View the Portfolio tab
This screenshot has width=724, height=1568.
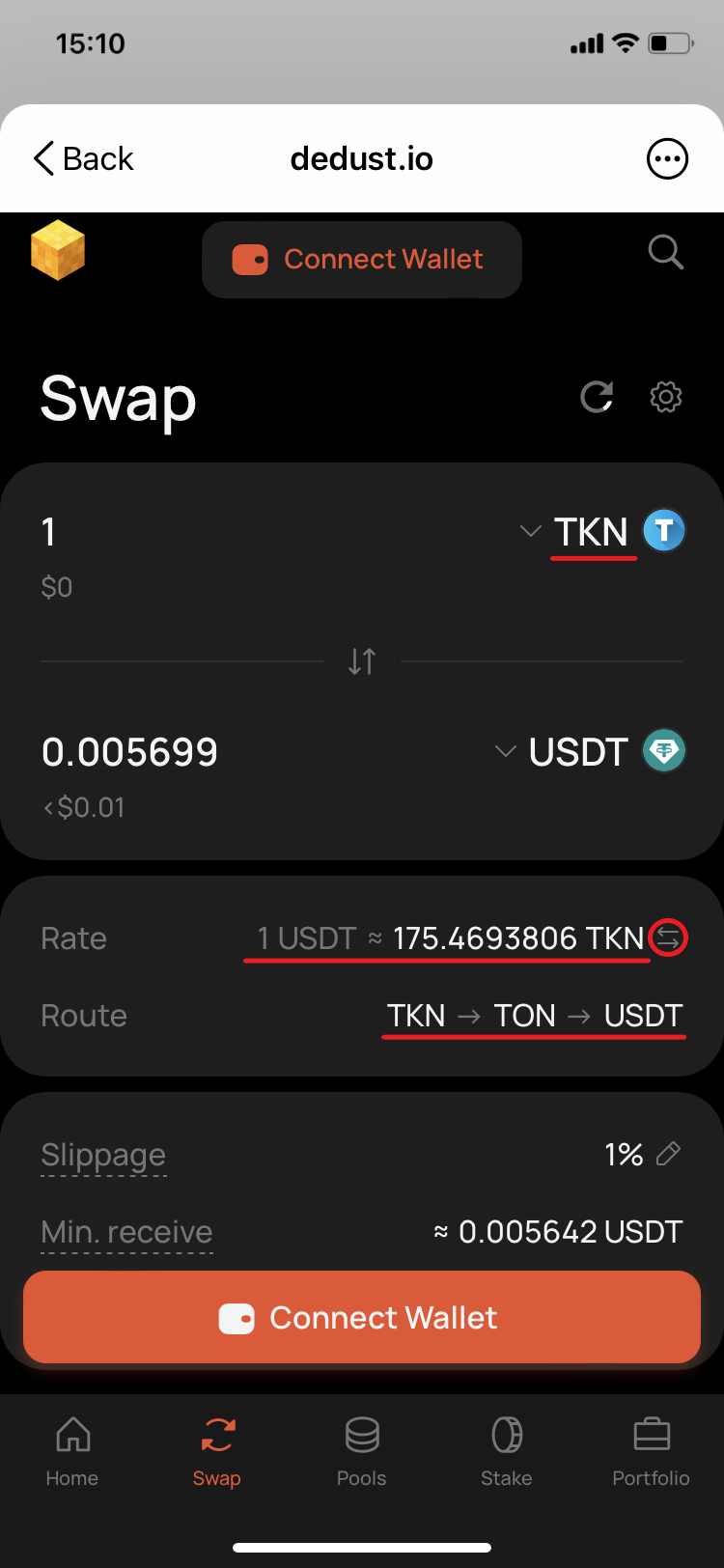(651, 1450)
